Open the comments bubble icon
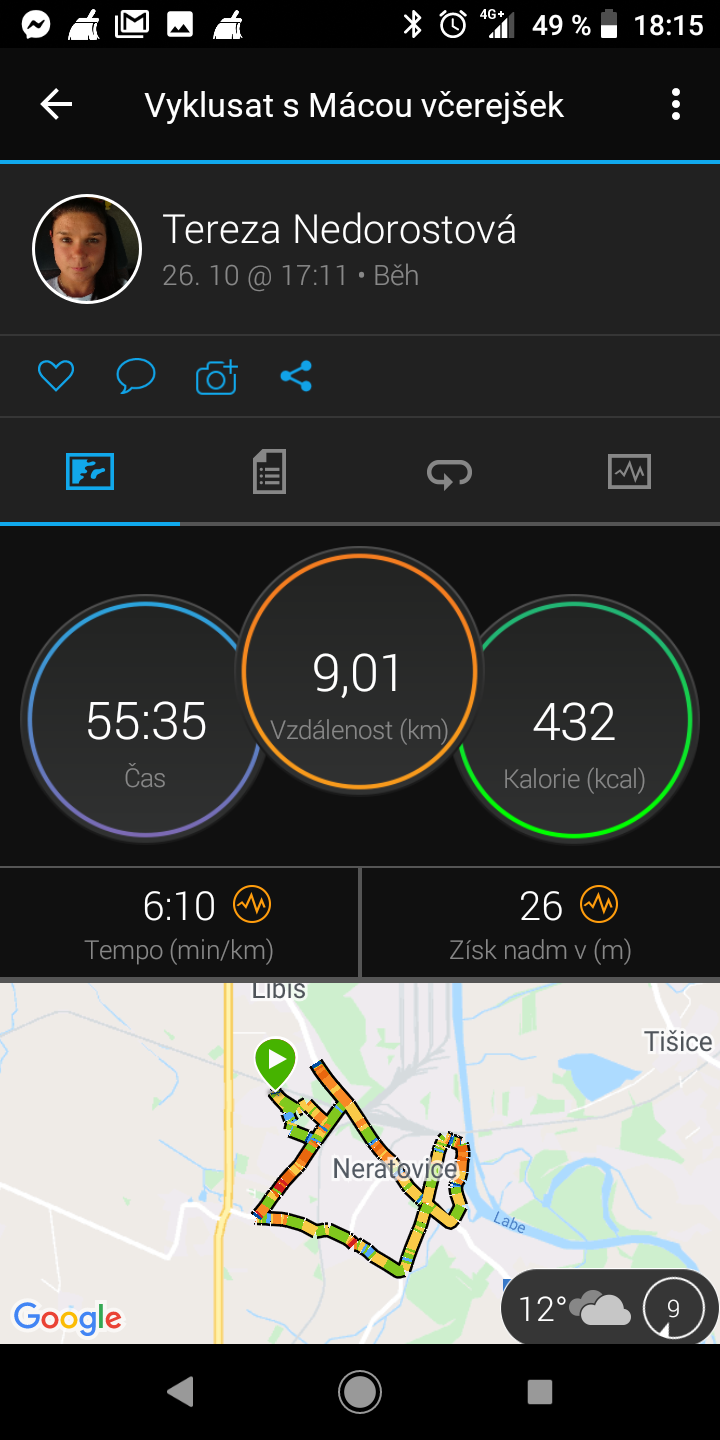Viewport: 720px width, 1440px height. click(136, 376)
